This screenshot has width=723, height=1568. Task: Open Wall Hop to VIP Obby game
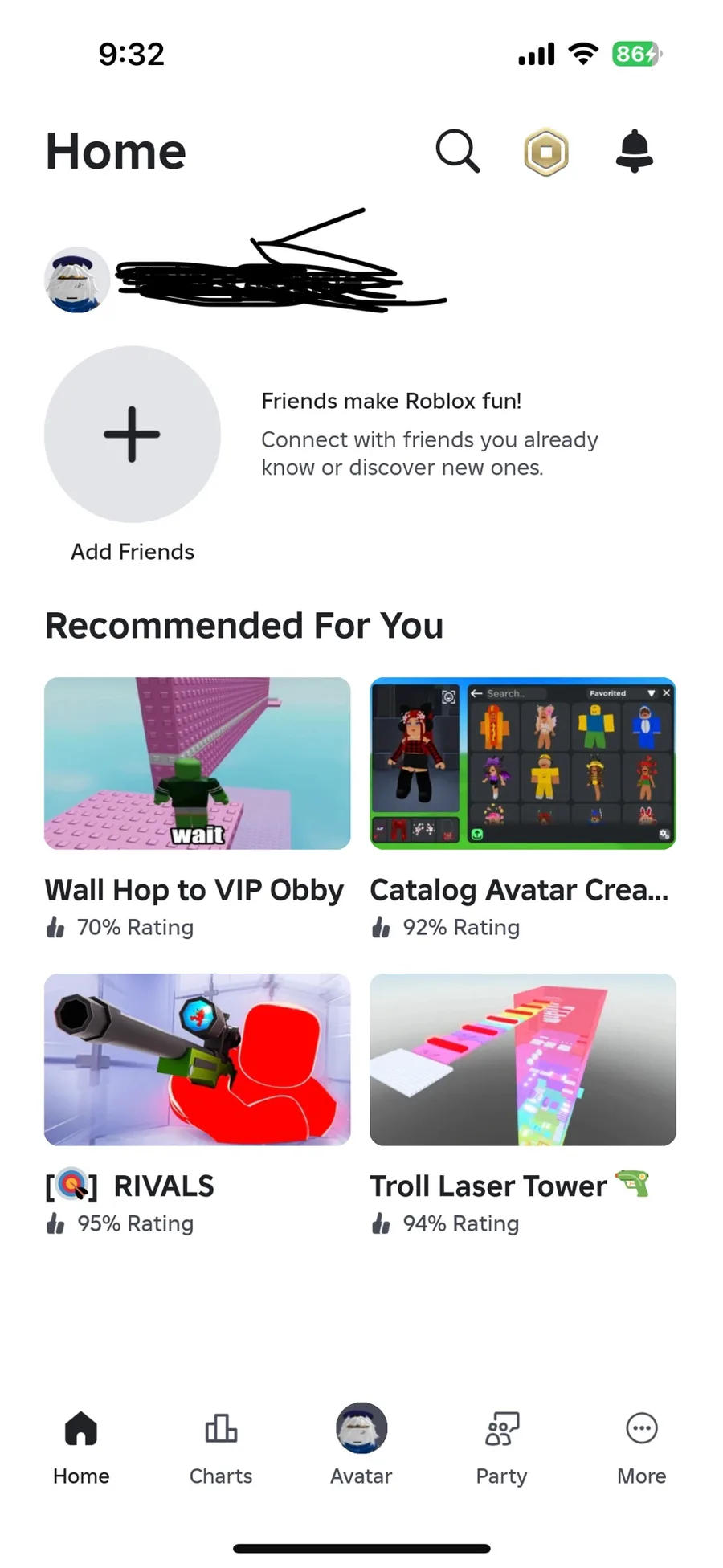point(197,763)
